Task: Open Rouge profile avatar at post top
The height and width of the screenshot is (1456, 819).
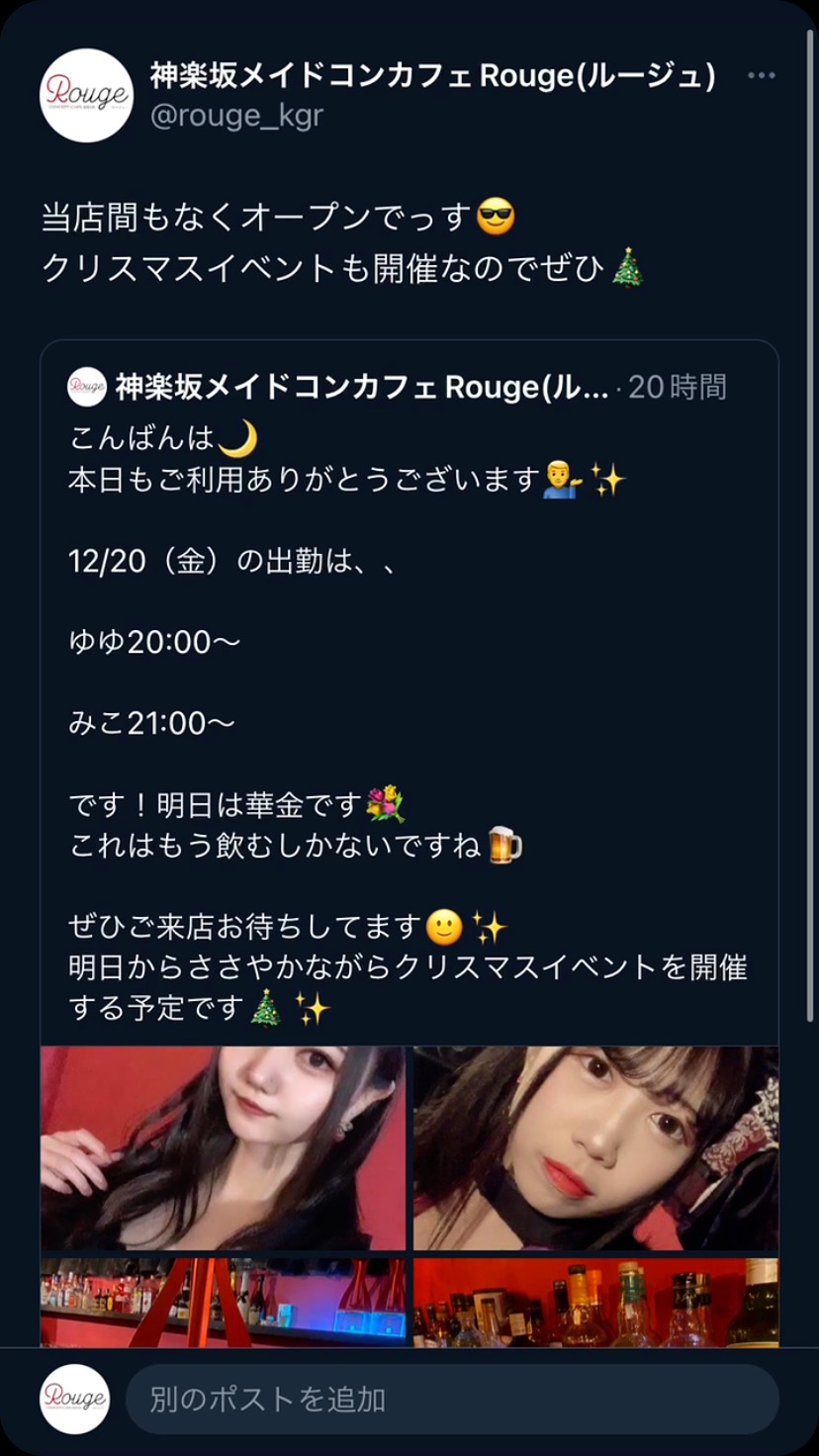Action: coord(86,95)
